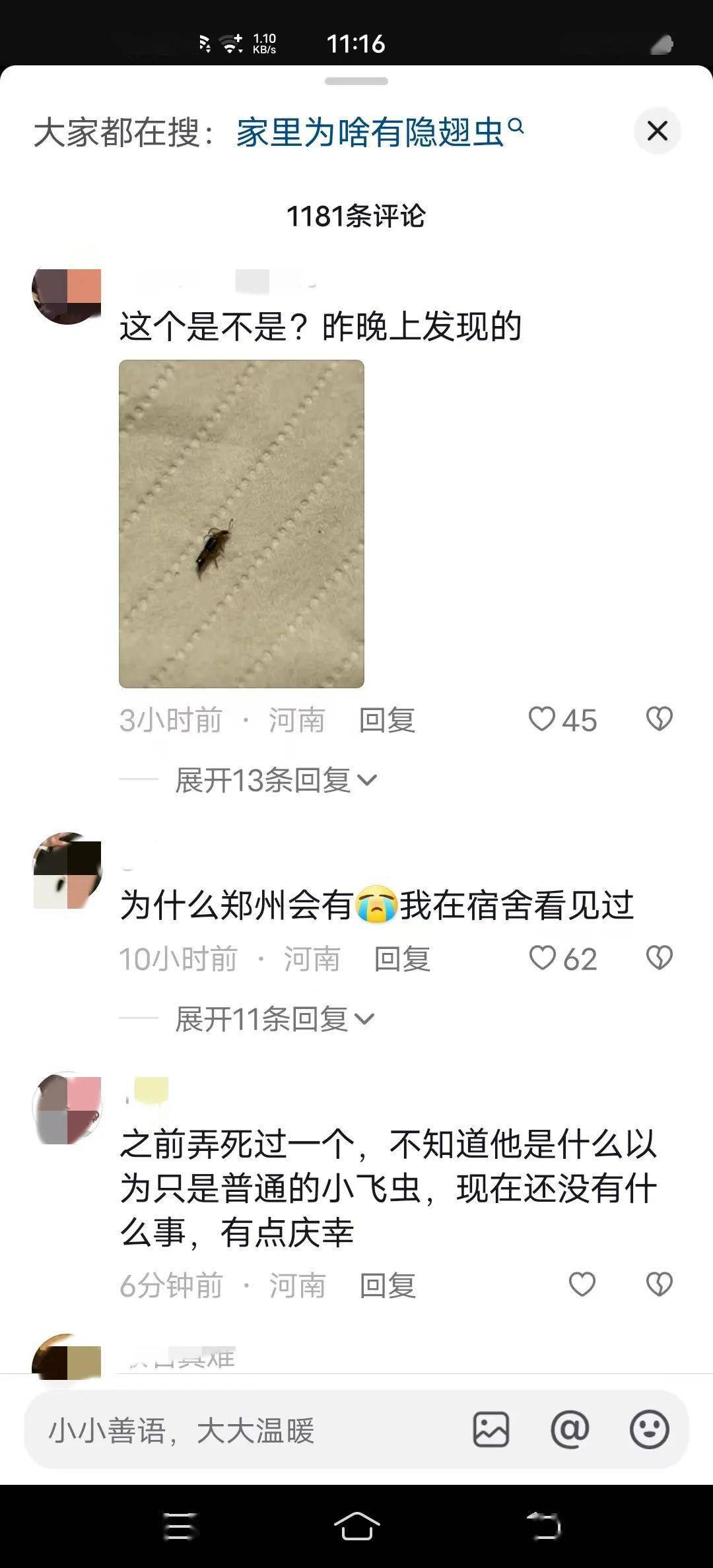Like the 之前弄死过一个 comment
Viewport: 713px width, 1568px height.
(582, 1284)
